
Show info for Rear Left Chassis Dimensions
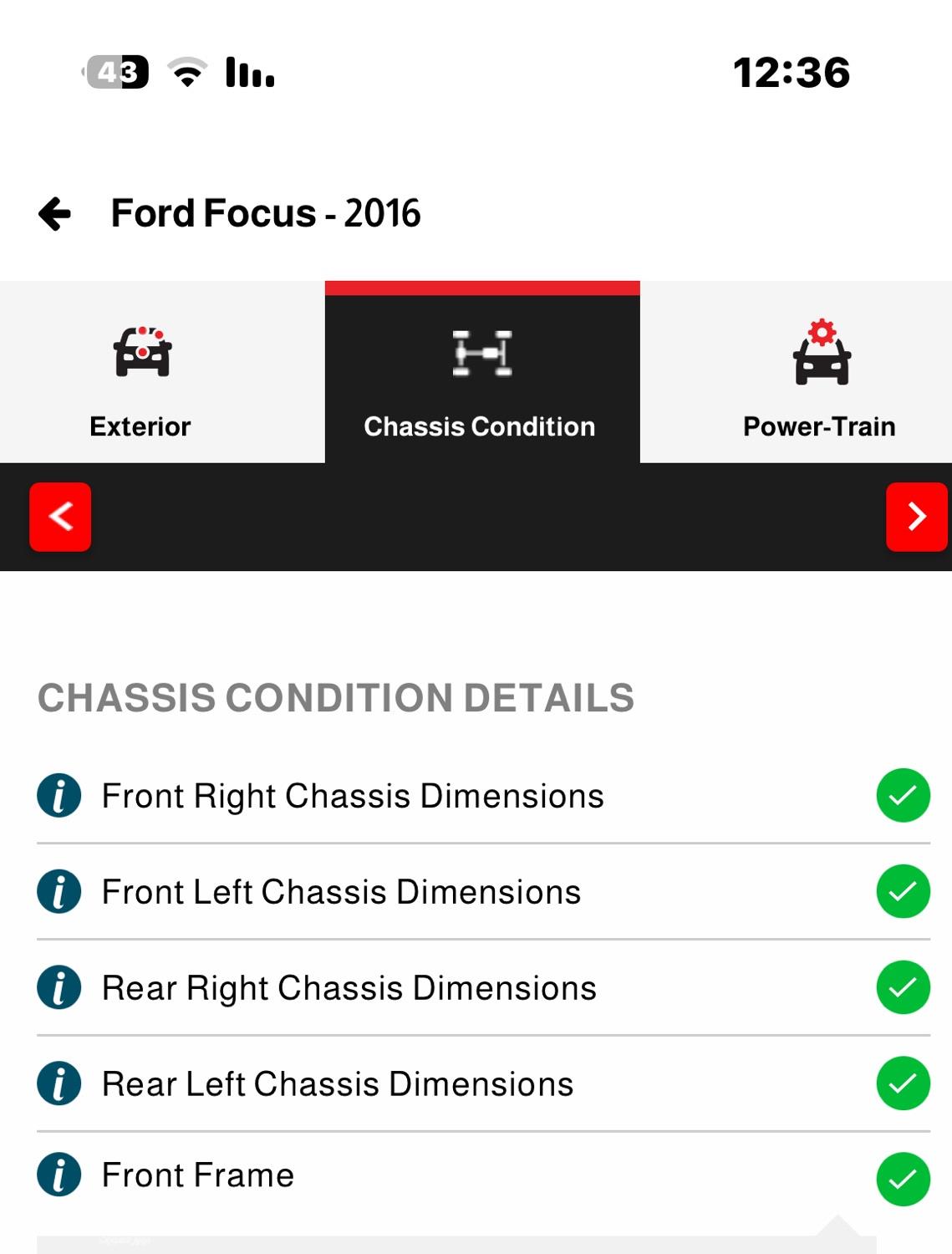(59, 1083)
